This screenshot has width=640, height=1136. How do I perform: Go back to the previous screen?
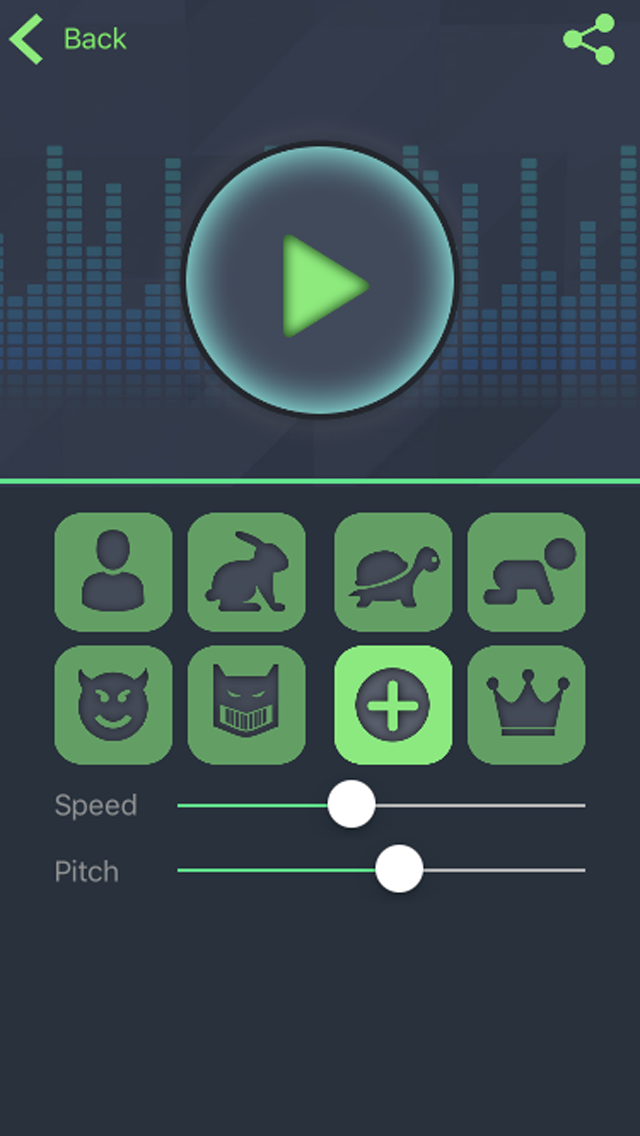tap(68, 40)
